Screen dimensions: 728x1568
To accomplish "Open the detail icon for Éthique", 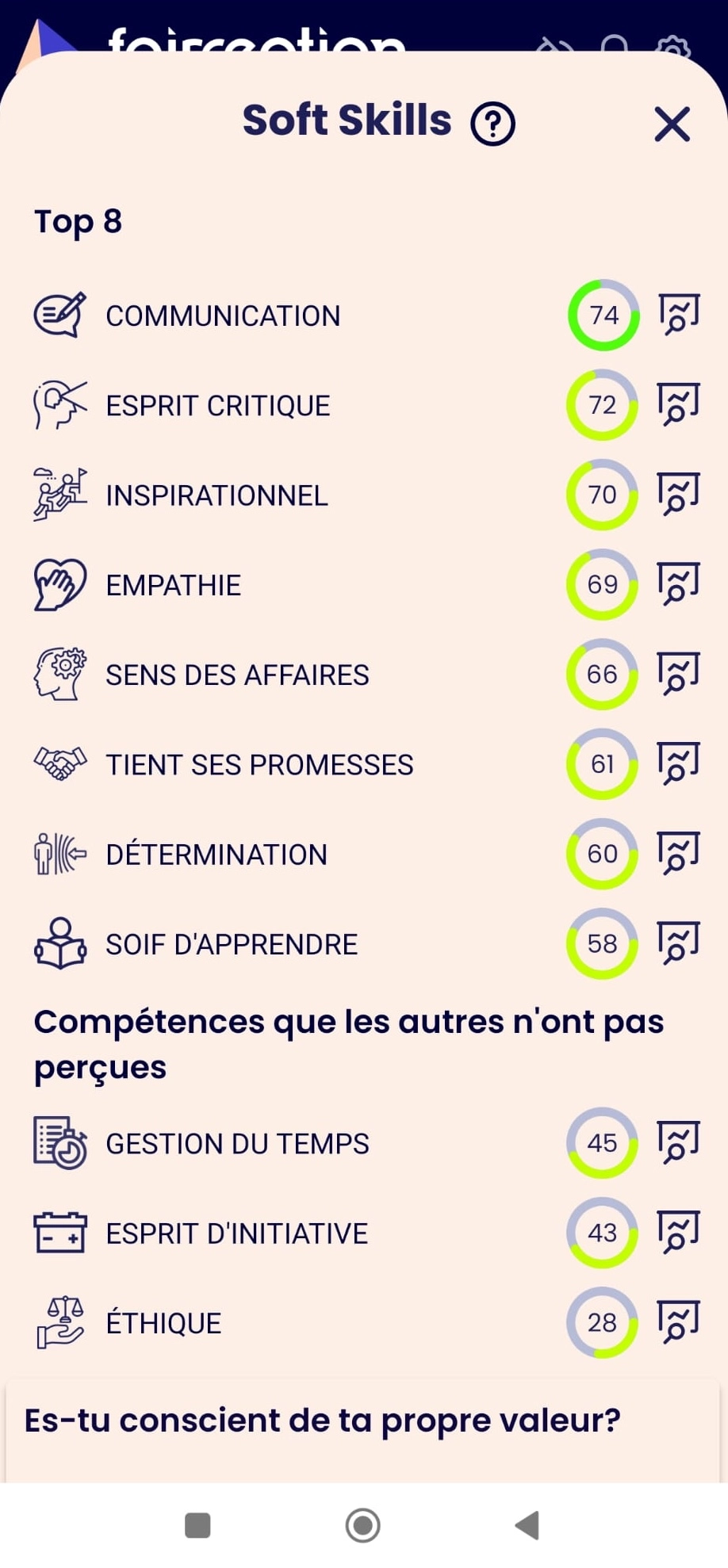I will click(678, 1321).
